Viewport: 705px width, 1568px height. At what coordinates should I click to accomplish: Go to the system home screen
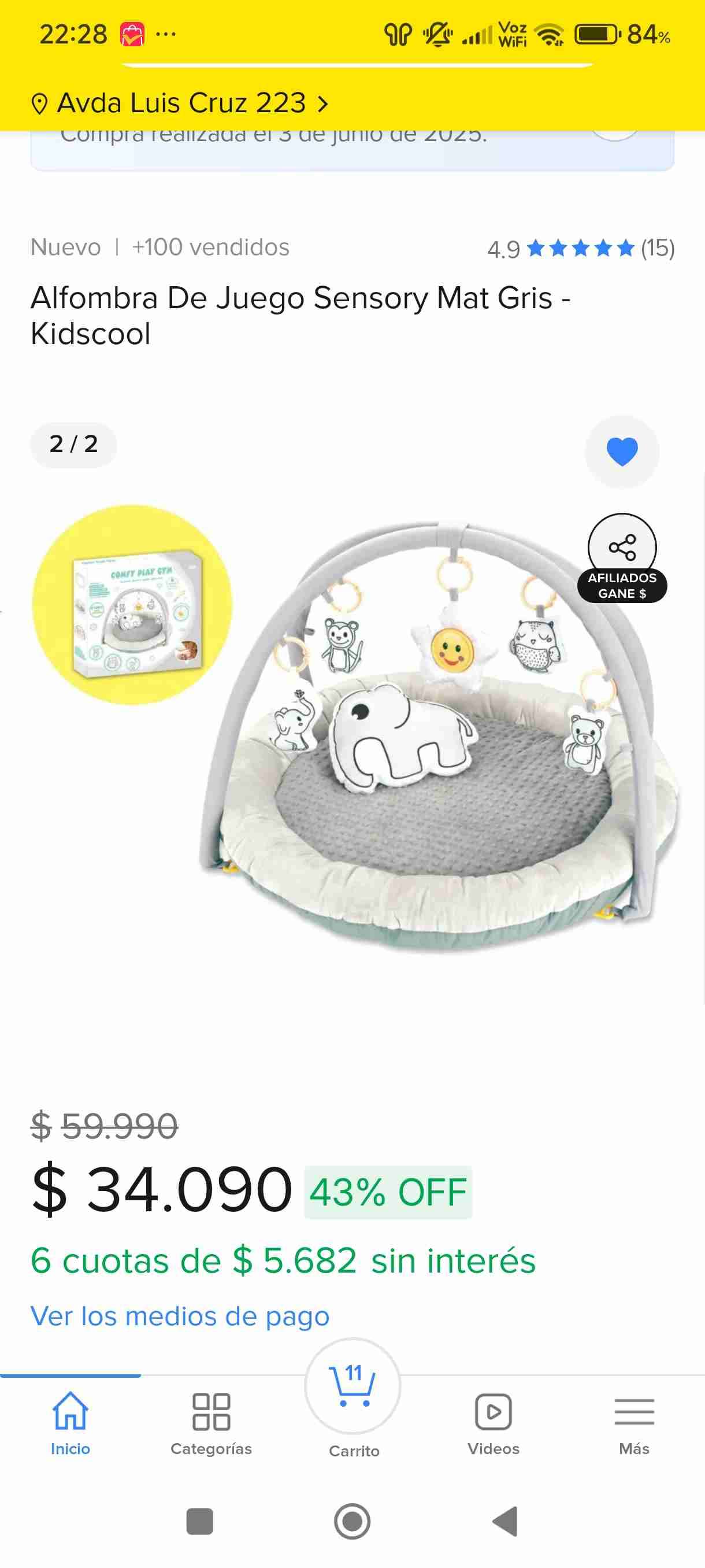pyautogui.click(x=352, y=1521)
